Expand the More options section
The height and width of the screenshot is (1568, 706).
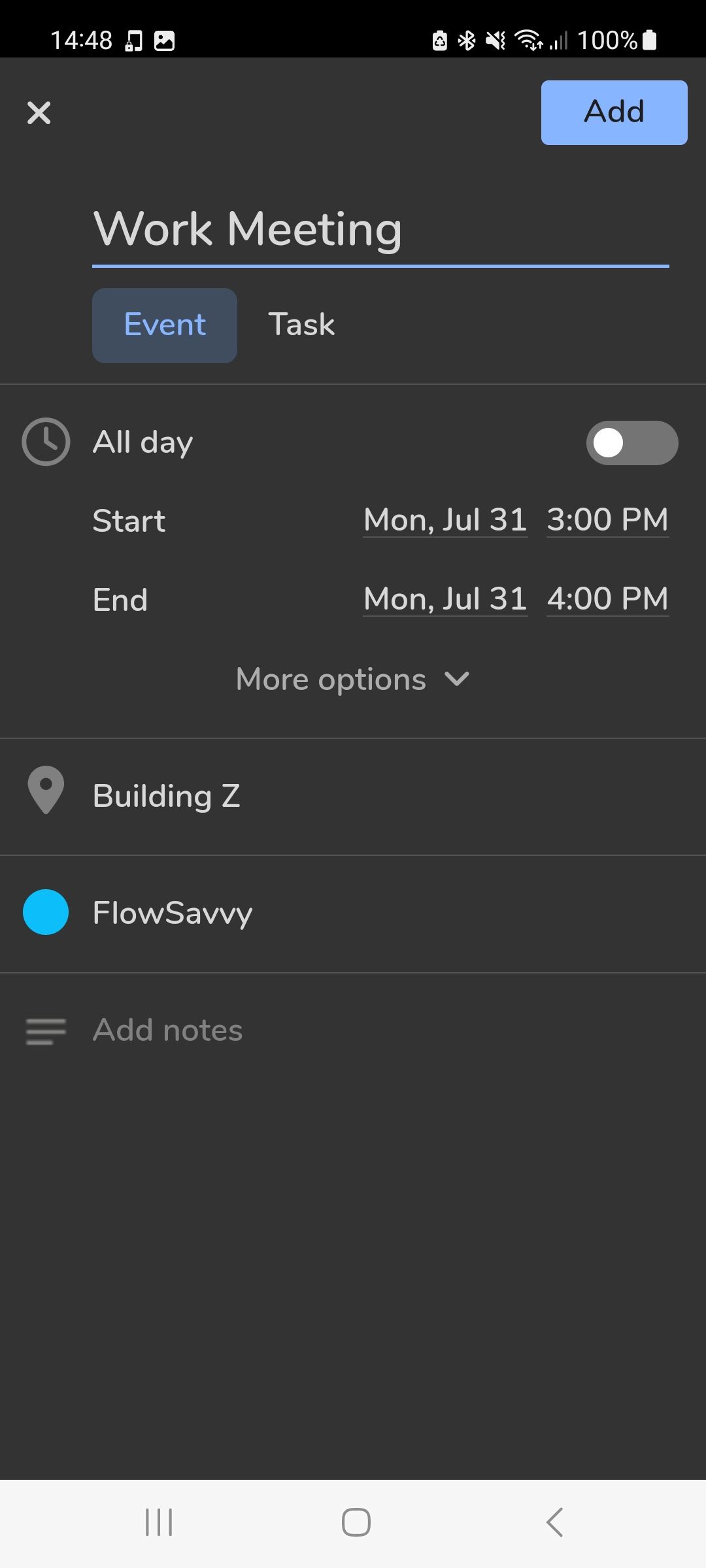point(353,679)
